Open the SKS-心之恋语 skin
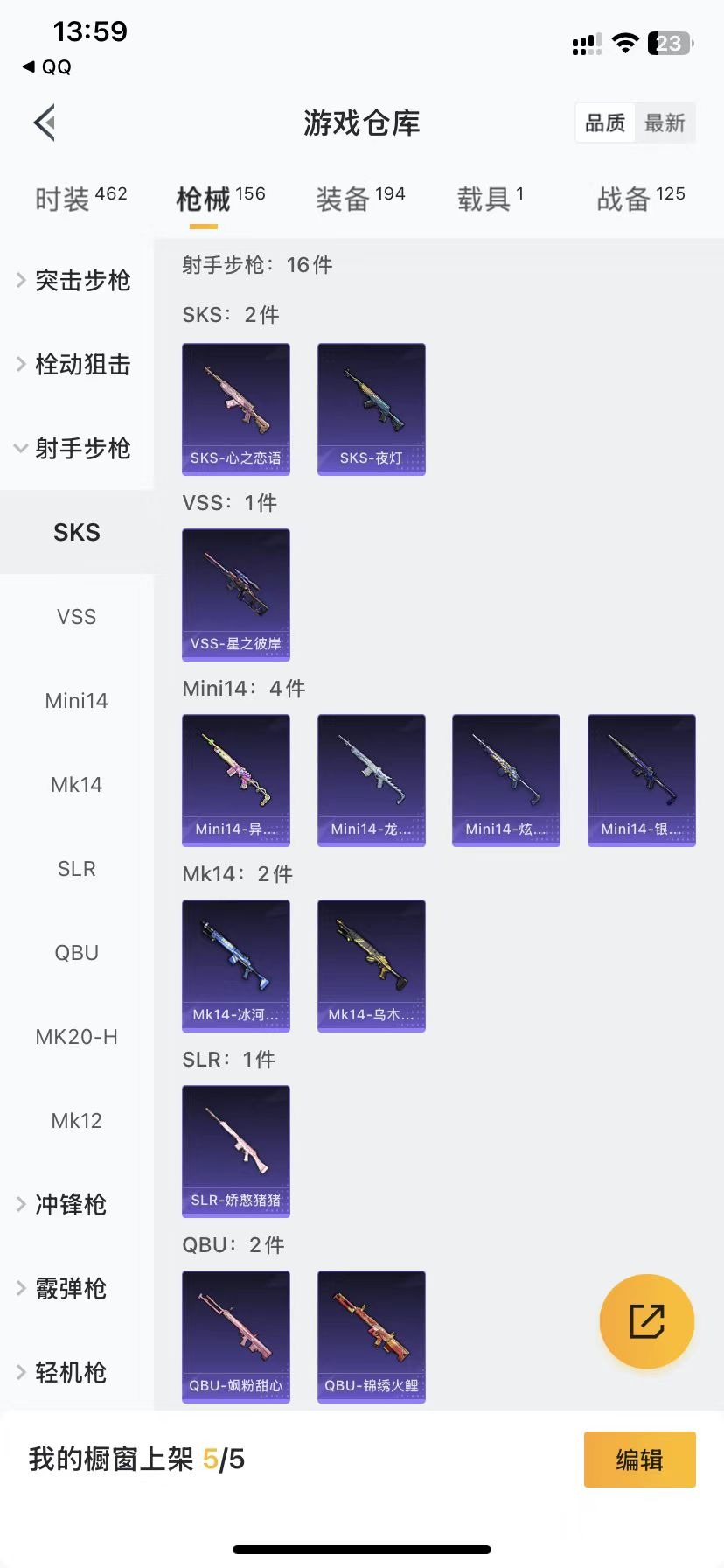Image resolution: width=724 pixels, height=1568 pixels. [x=236, y=409]
